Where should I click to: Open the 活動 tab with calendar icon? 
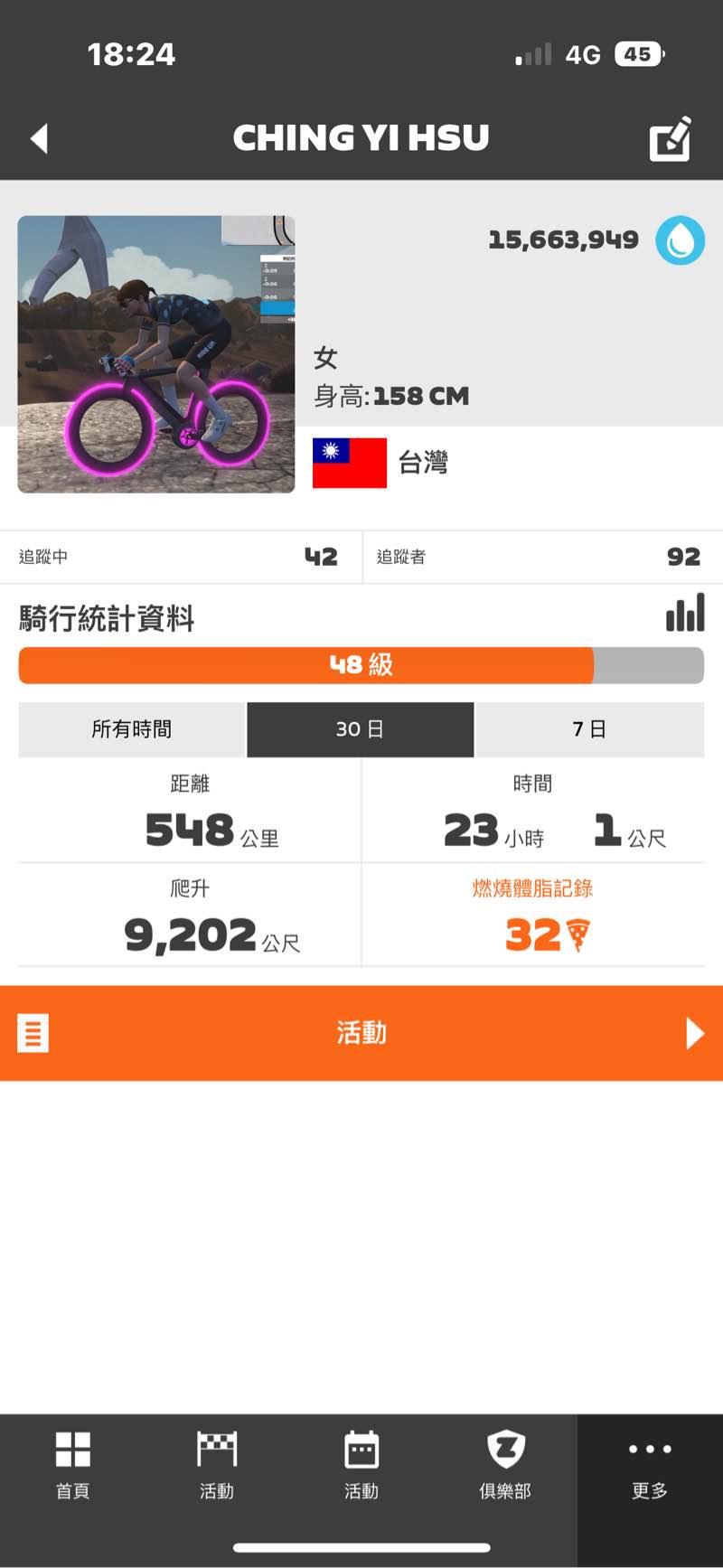(x=361, y=1465)
